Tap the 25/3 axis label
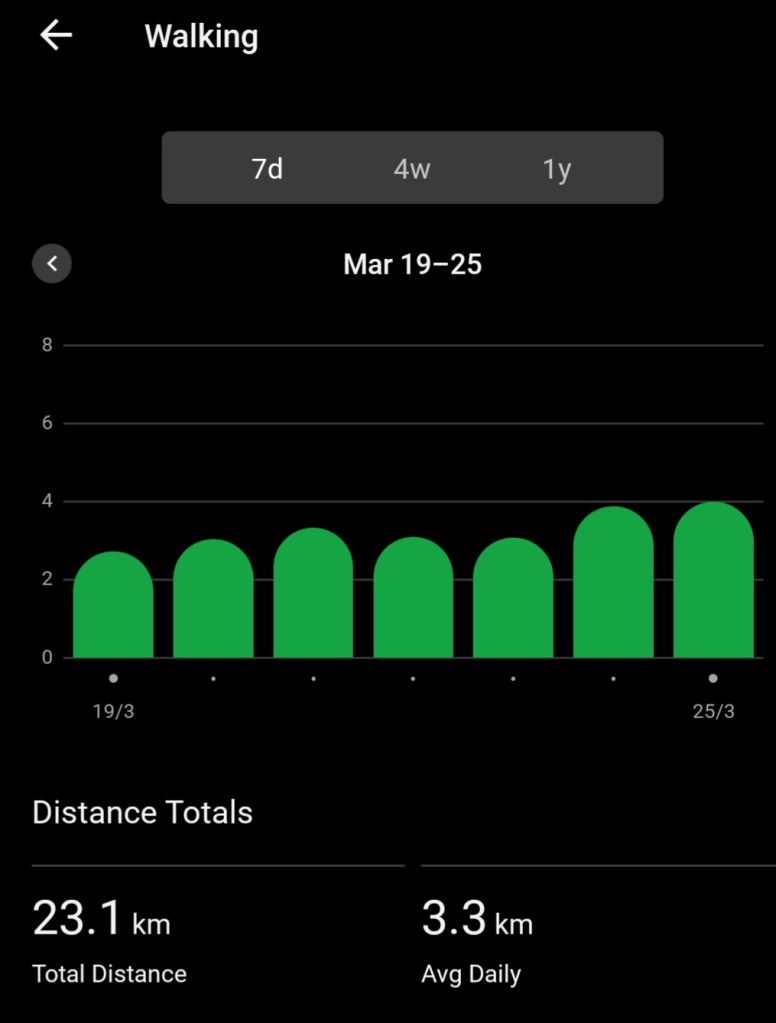The image size is (776, 1023). click(x=713, y=711)
